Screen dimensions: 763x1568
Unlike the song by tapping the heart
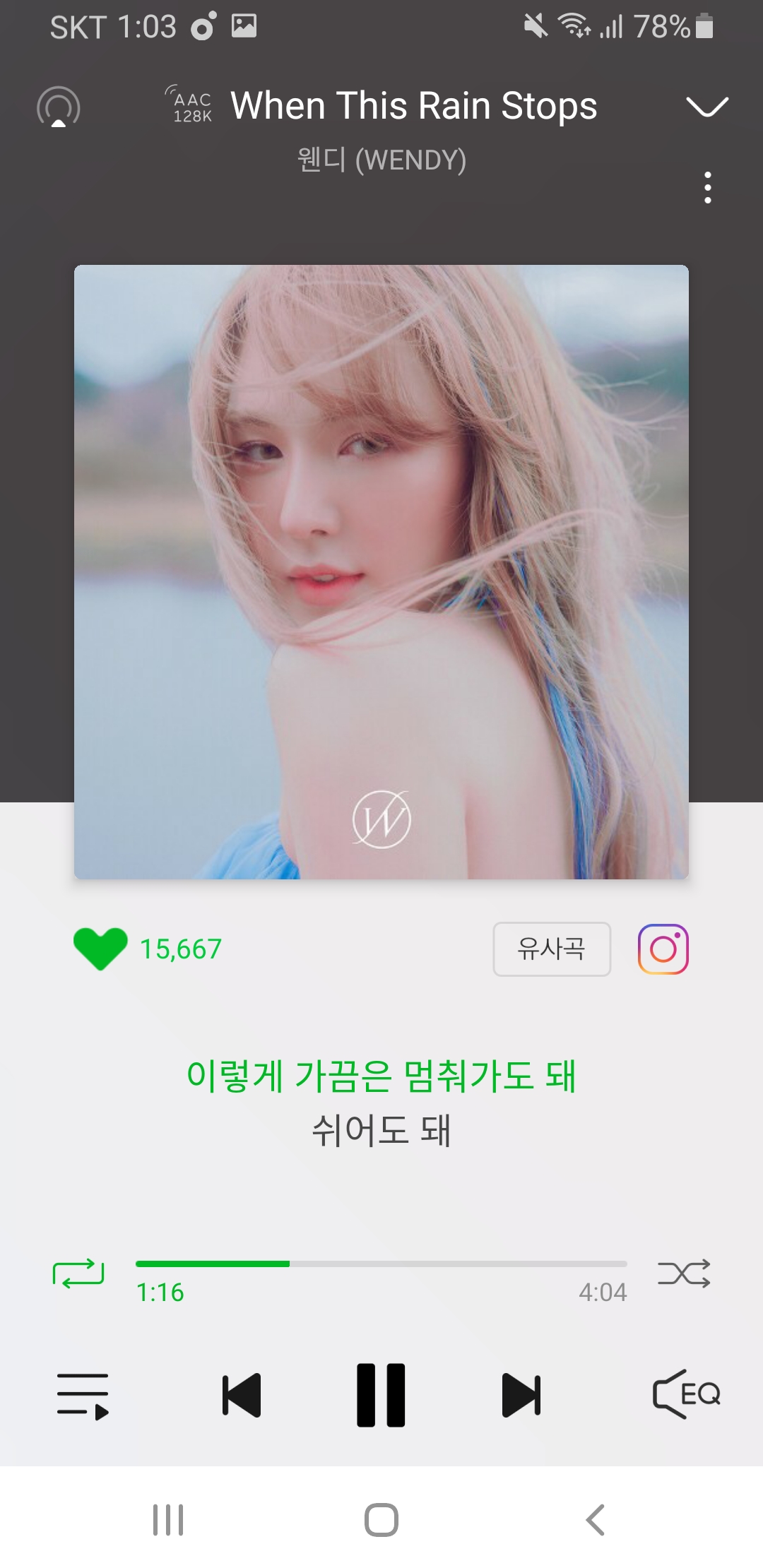pyautogui.click(x=101, y=949)
